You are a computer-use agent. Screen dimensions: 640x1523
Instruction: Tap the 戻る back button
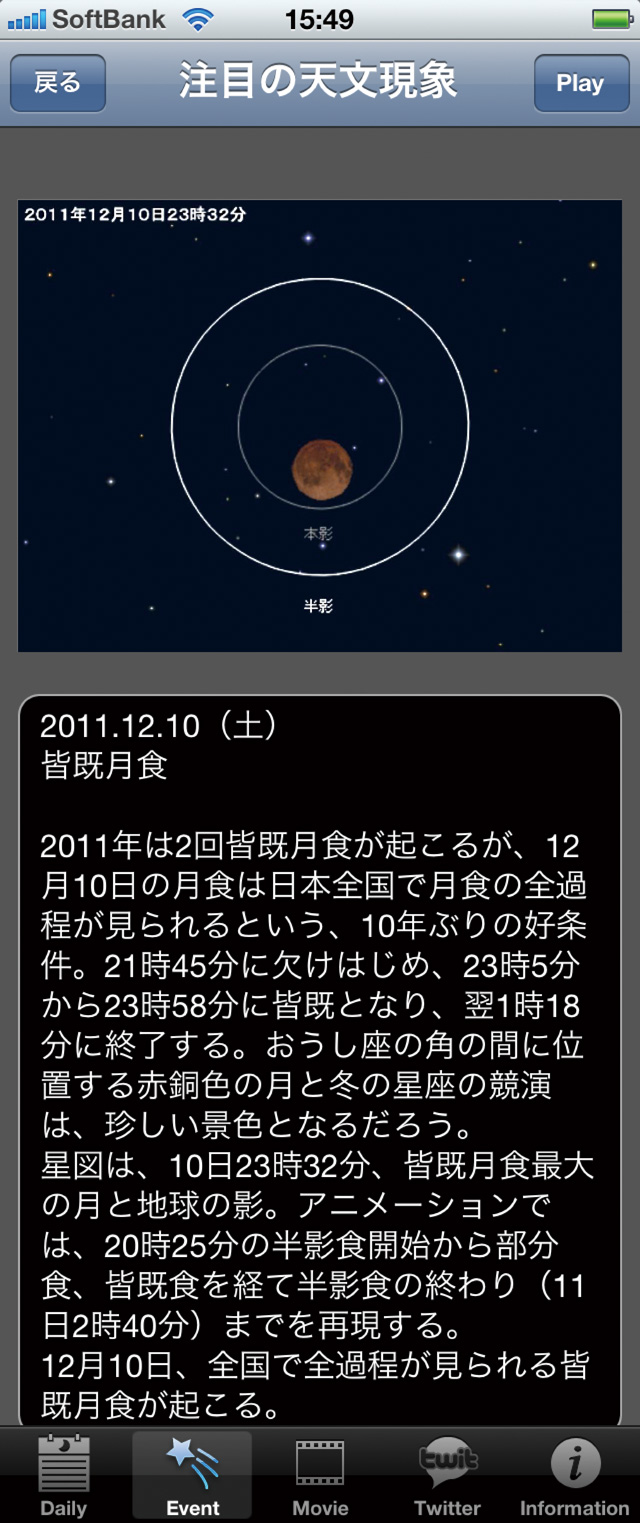coord(57,83)
